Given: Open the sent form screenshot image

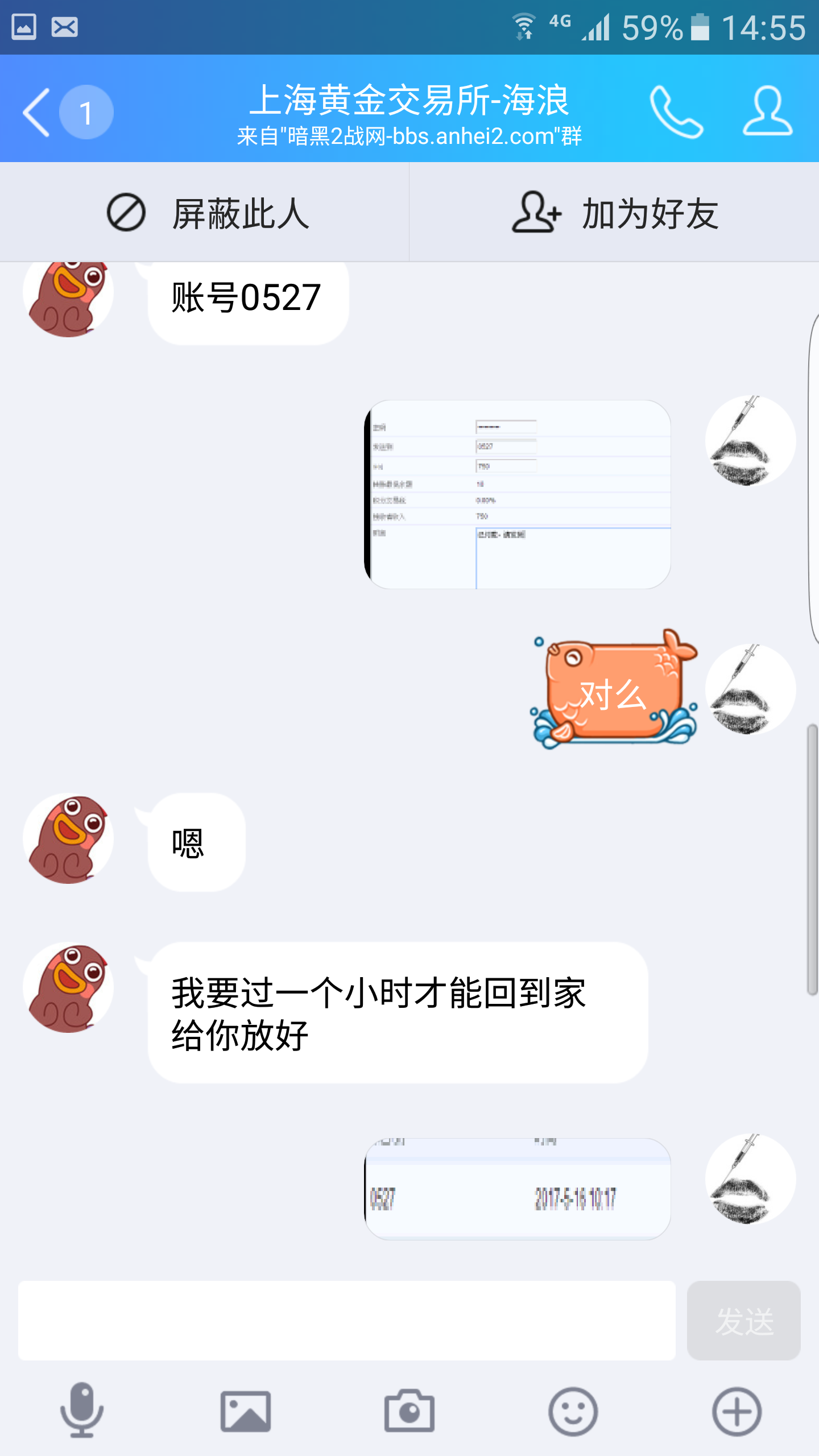Looking at the screenshot, I should coord(517,494).
